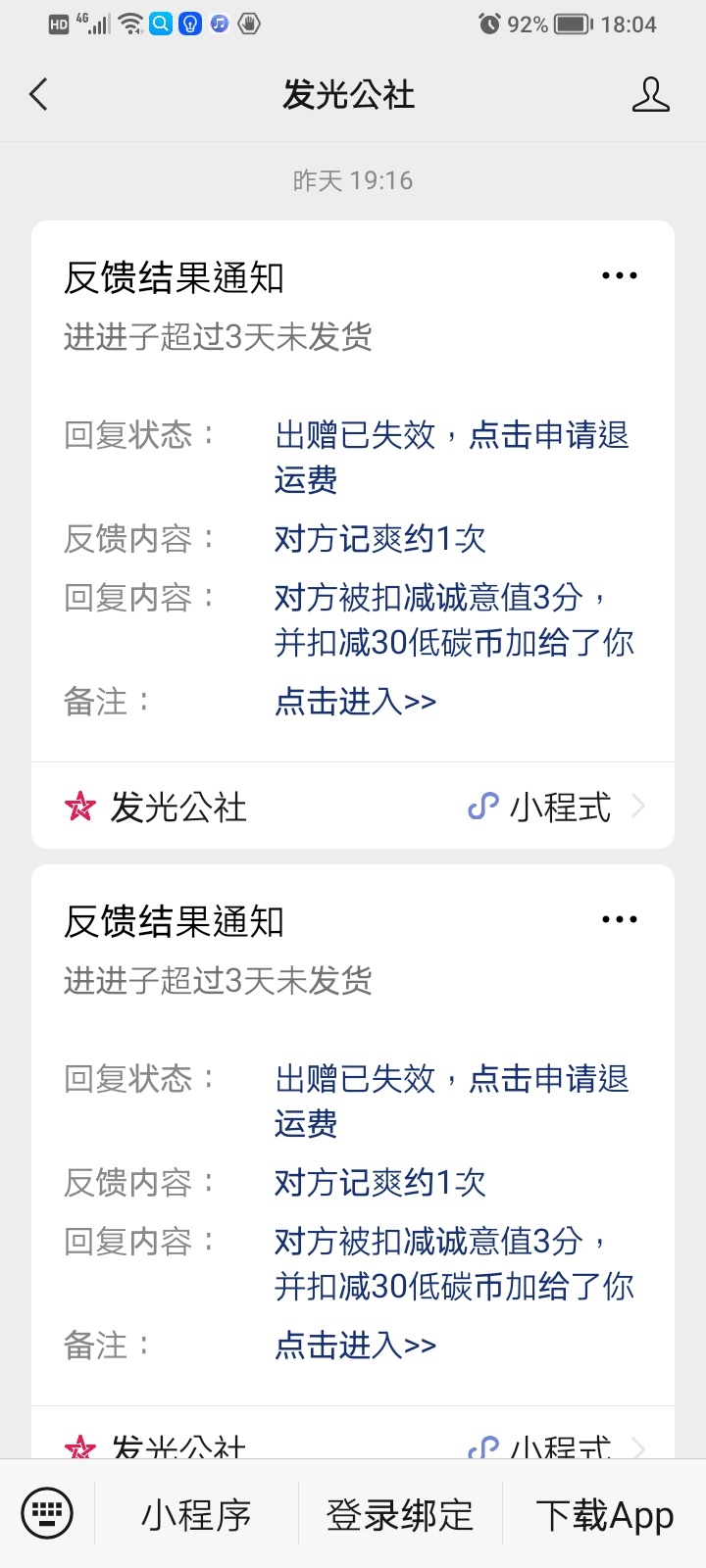Open the 小程序 menu in the bottom bar

pyautogui.click(x=196, y=1515)
